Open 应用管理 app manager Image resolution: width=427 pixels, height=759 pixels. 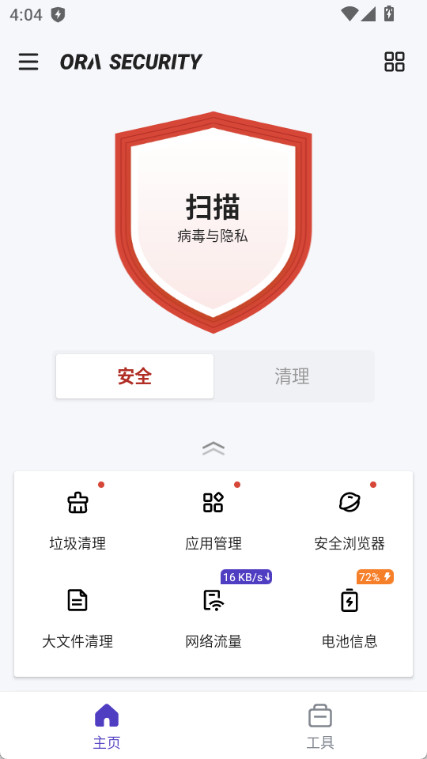(x=214, y=520)
